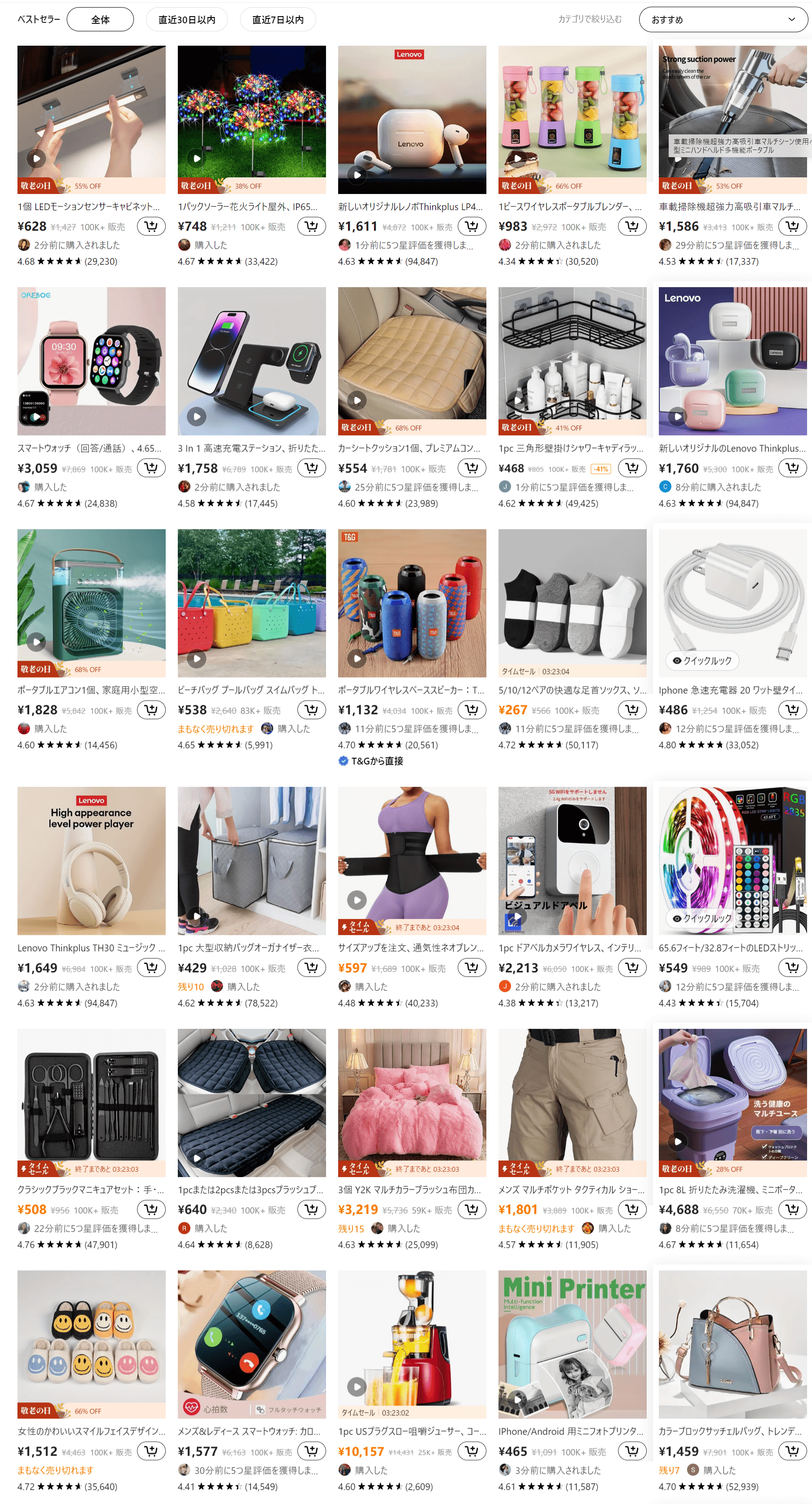Open the car vacuum cleaner product card

(x=733, y=119)
